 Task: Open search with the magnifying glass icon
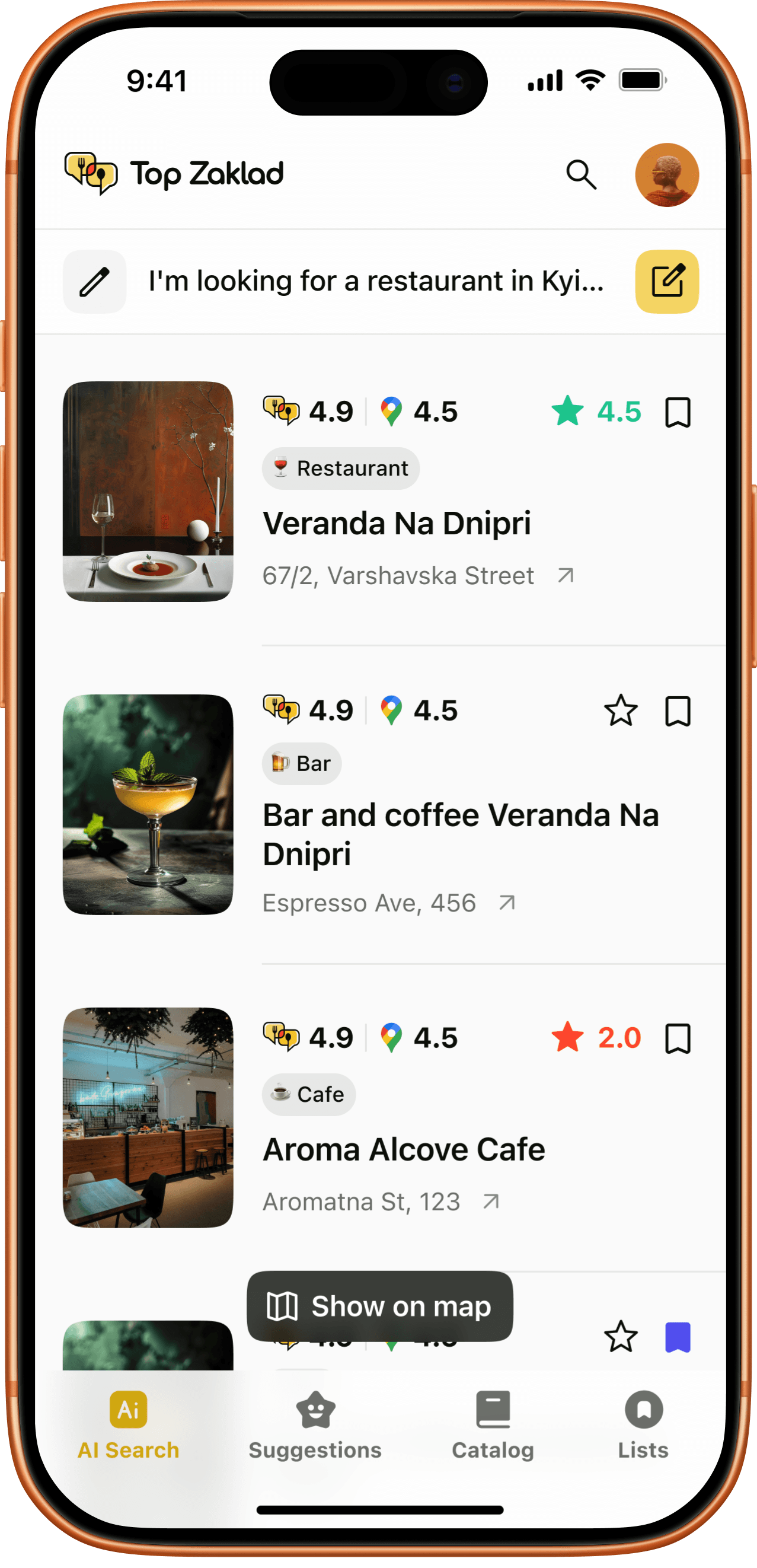(582, 175)
